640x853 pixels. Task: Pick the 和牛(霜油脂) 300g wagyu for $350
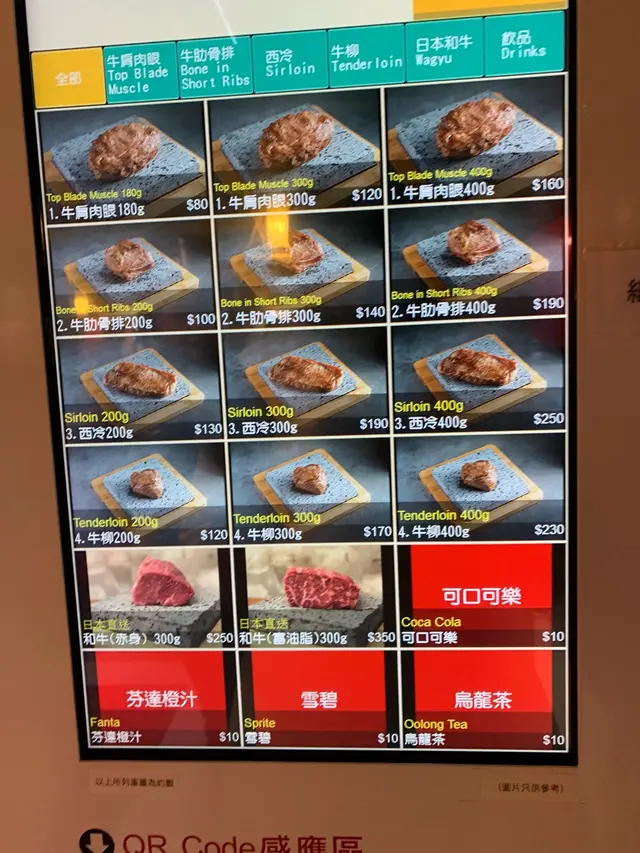(317, 594)
